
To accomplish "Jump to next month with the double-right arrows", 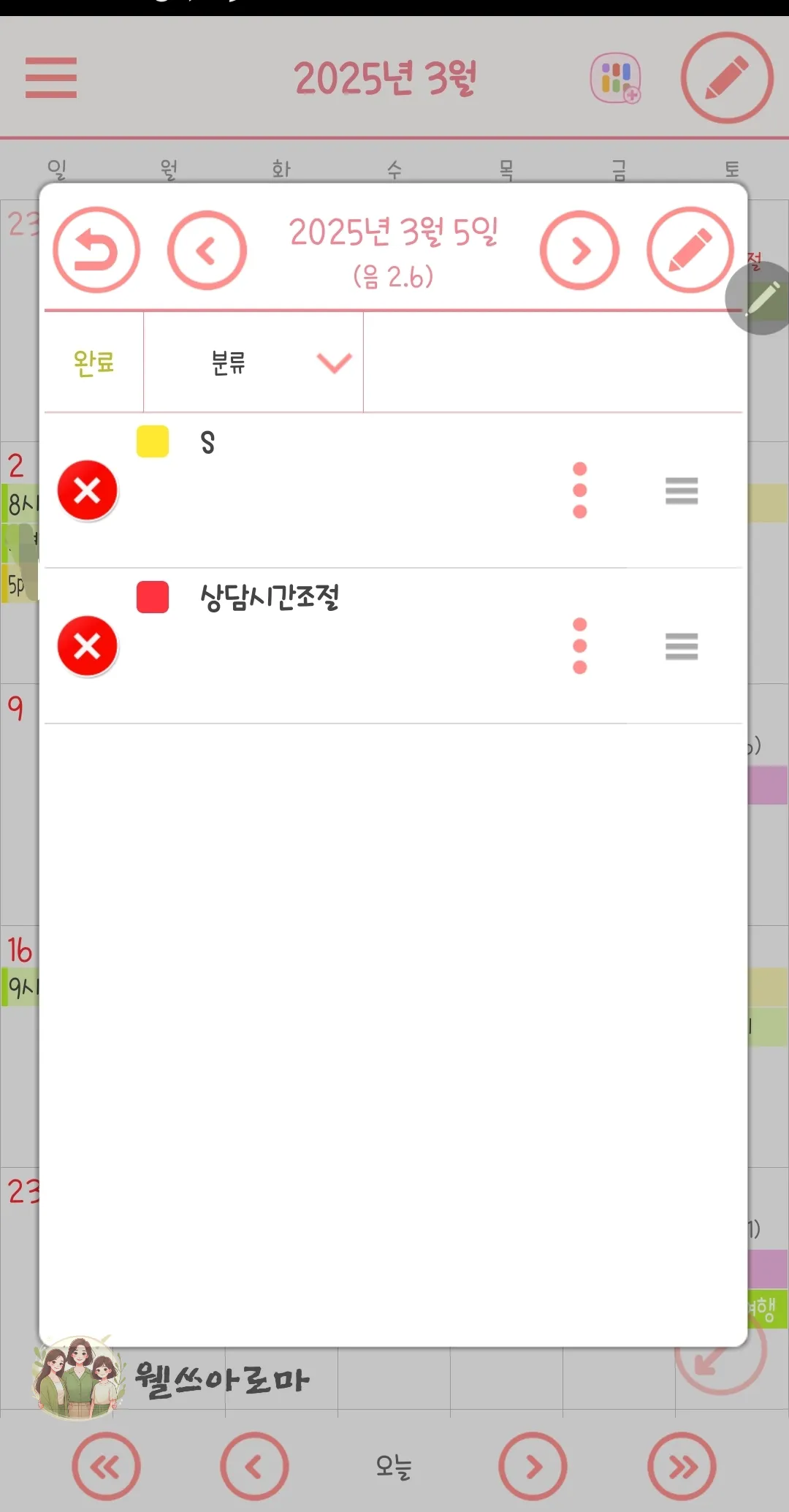I will pos(682,1467).
